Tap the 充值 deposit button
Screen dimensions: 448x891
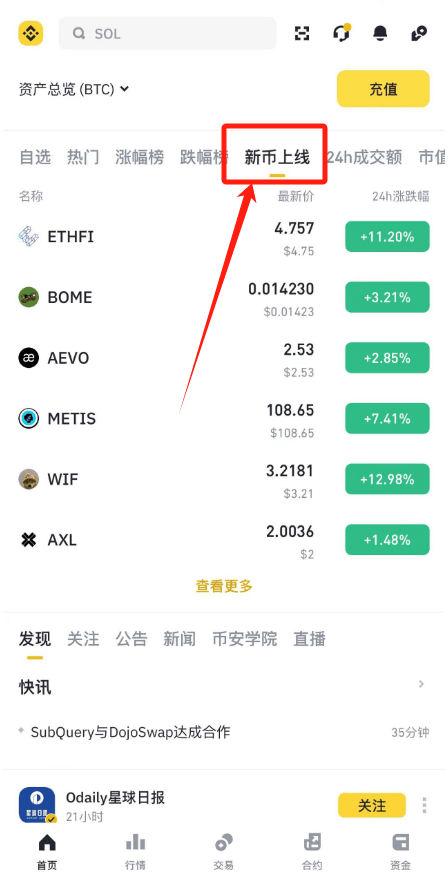[383, 89]
